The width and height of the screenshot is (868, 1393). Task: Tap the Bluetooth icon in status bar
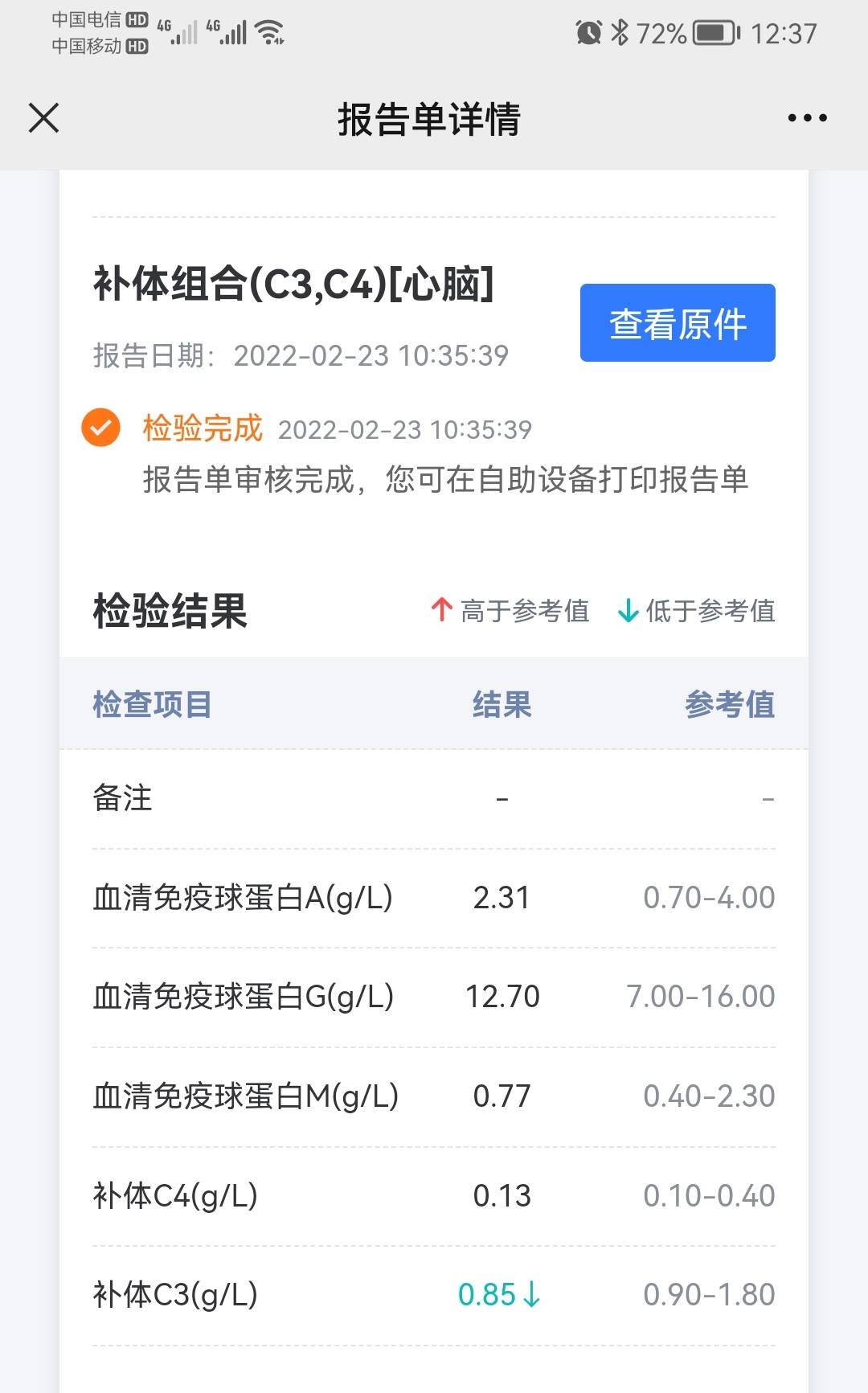[x=619, y=32]
